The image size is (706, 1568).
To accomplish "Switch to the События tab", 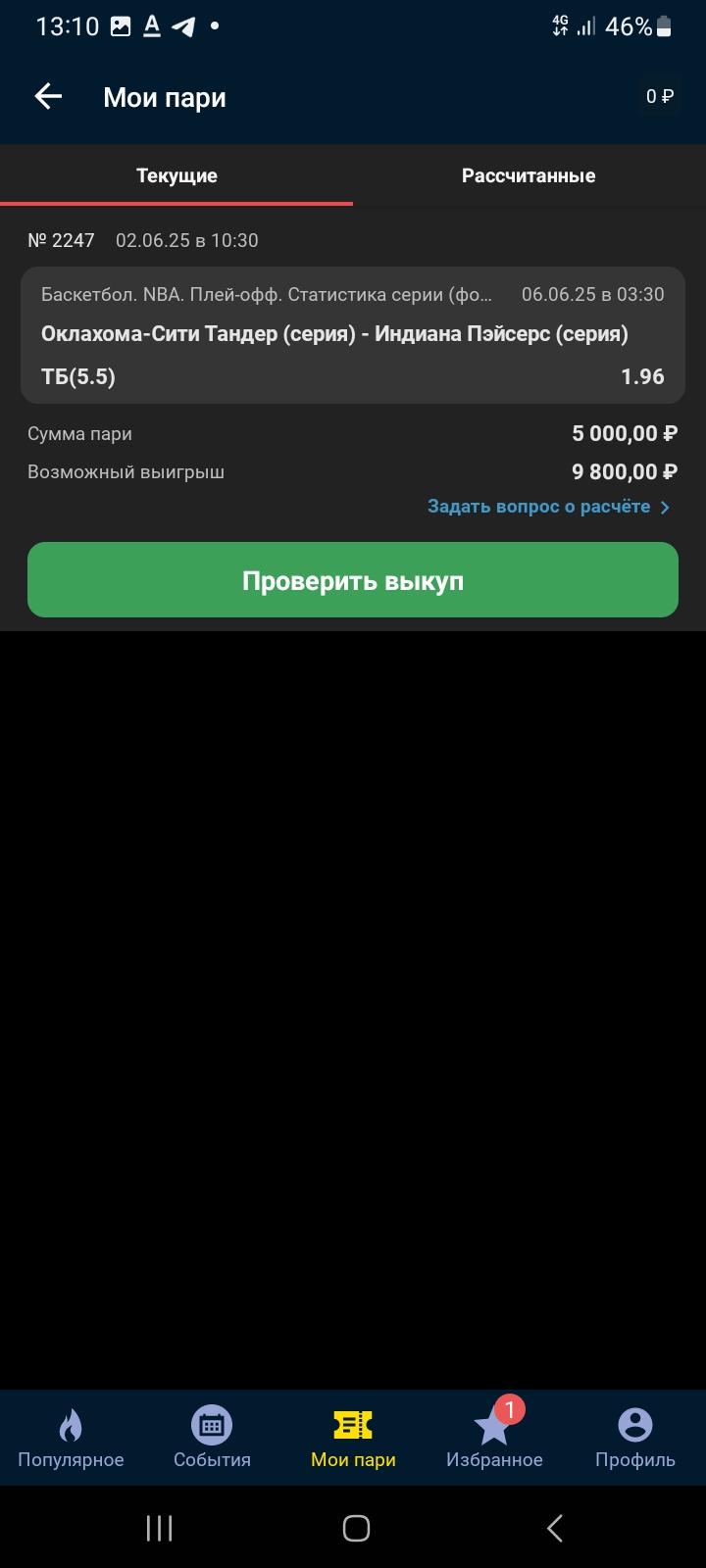I will (212, 1438).
